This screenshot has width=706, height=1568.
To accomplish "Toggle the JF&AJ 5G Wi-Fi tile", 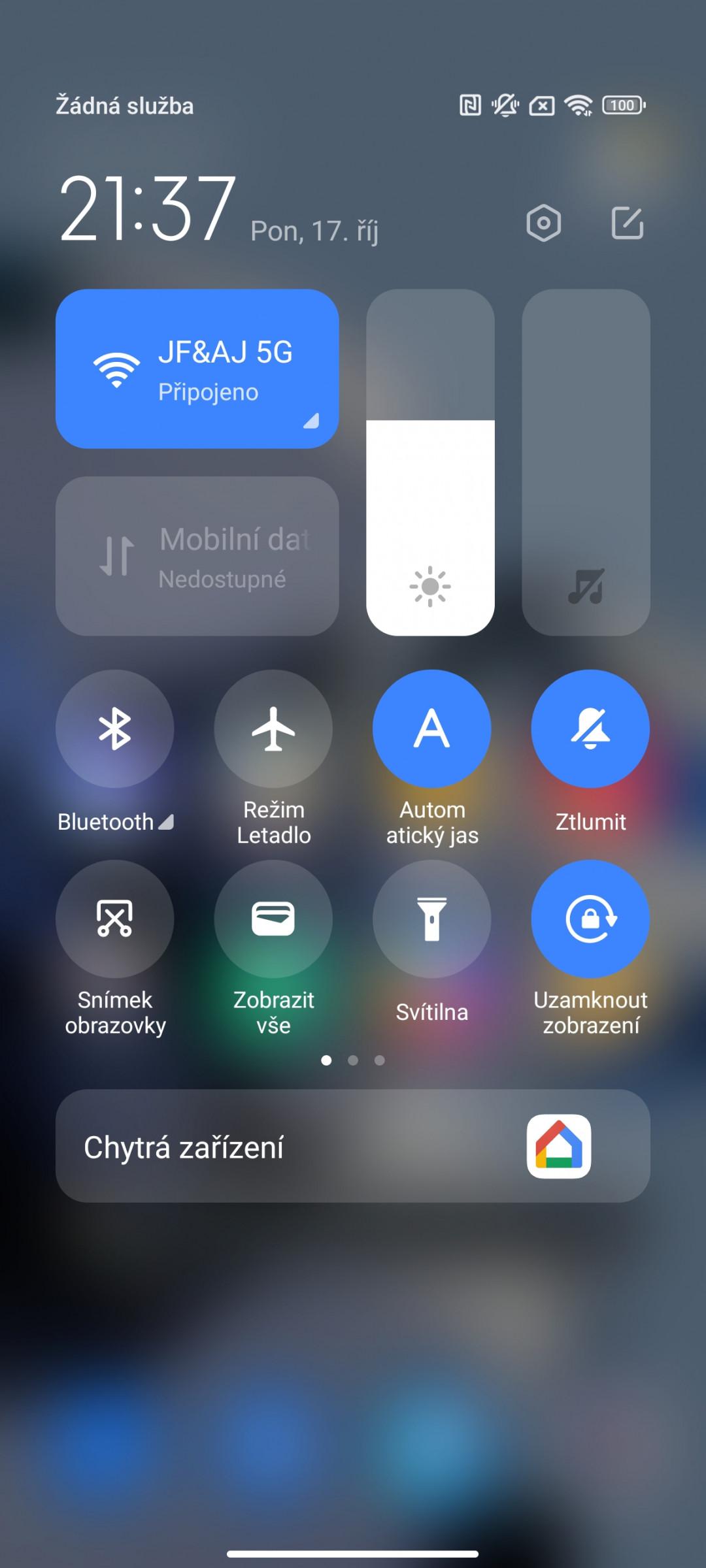I will click(x=197, y=369).
